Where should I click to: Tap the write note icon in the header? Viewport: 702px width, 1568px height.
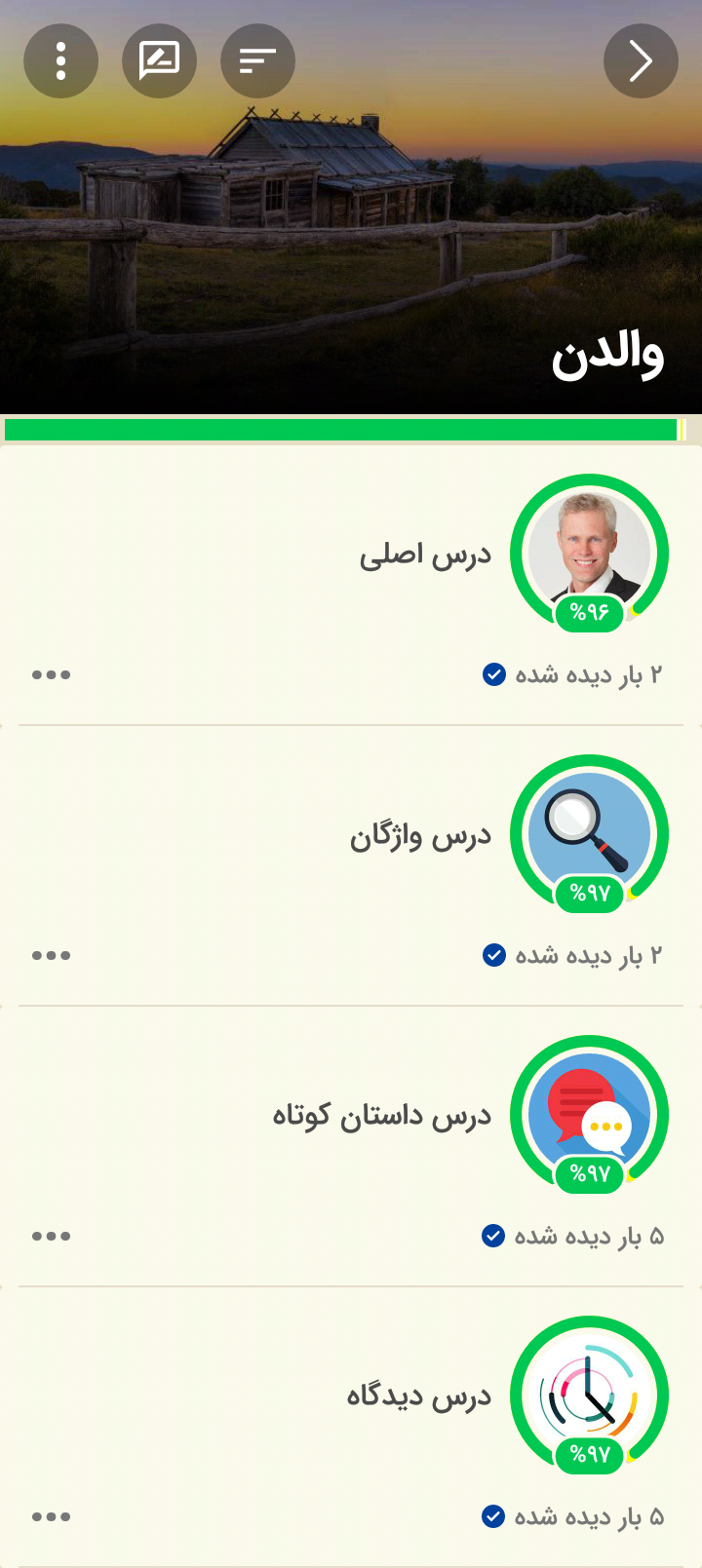160,61
